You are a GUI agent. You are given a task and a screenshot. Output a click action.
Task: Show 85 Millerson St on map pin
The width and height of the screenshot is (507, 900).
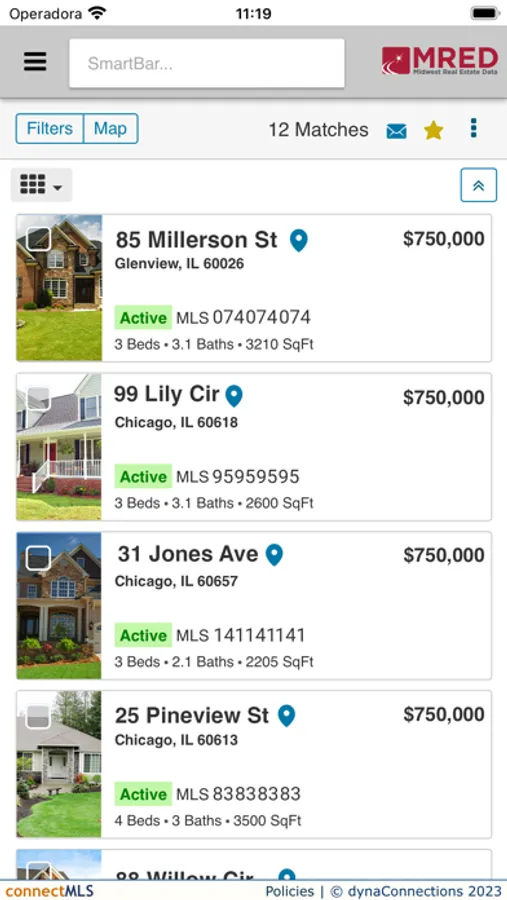coord(299,240)
